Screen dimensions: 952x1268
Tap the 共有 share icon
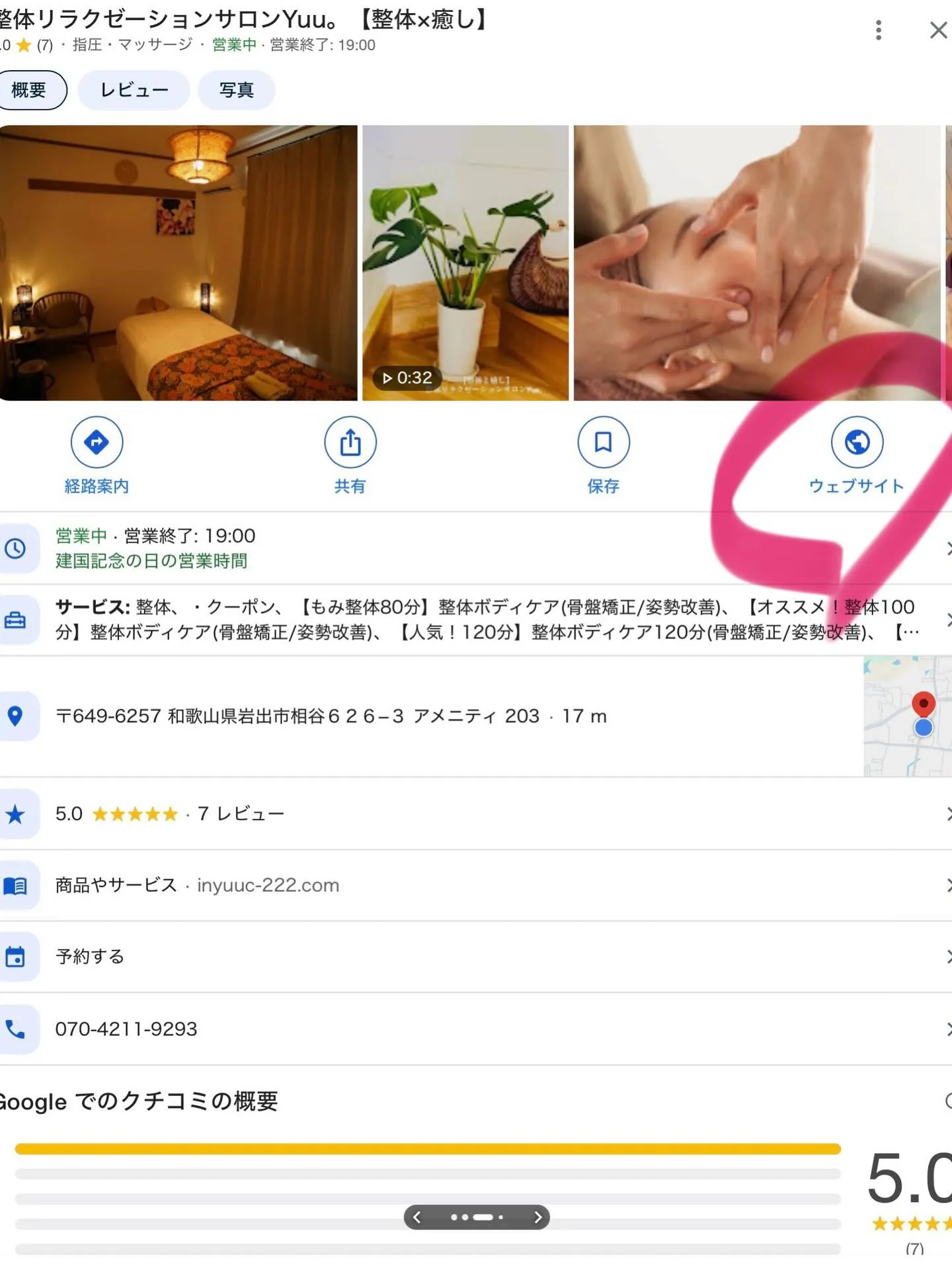click(x=350, y=441)
